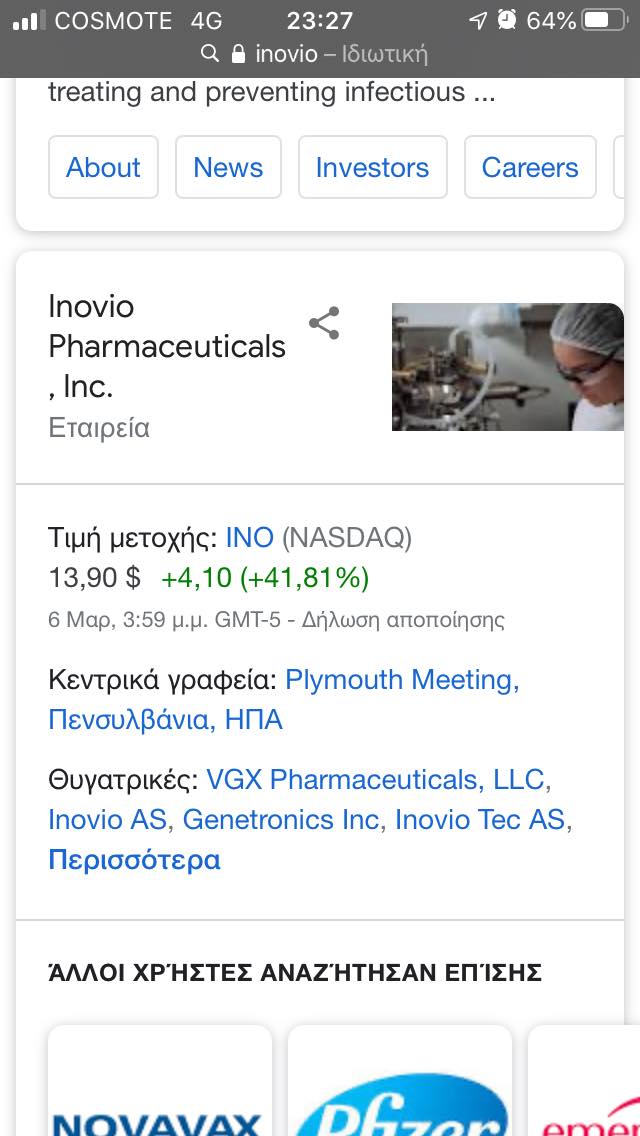
Task: Tap the inovio address bar
Action: tap(320, 54)
